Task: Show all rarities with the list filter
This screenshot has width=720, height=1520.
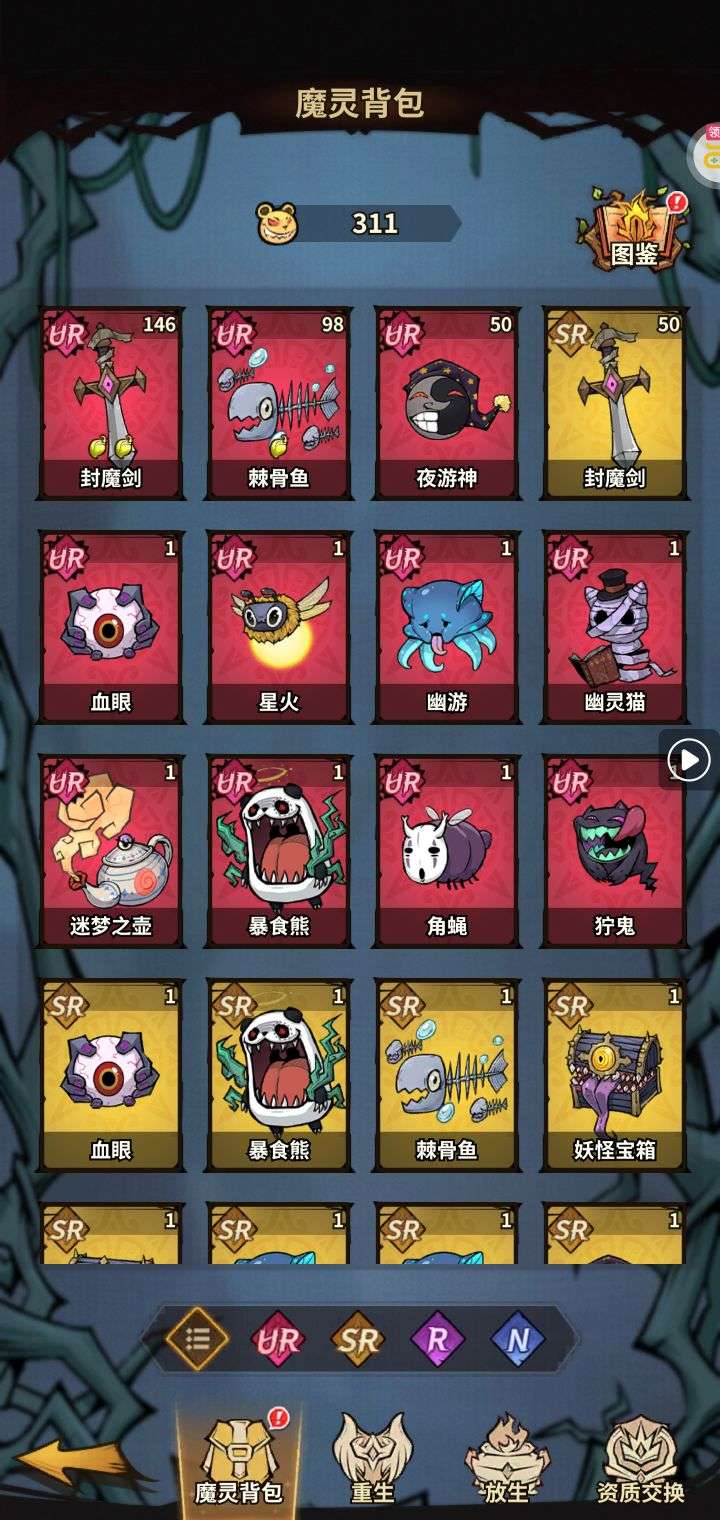Action: click(197, 1339)
